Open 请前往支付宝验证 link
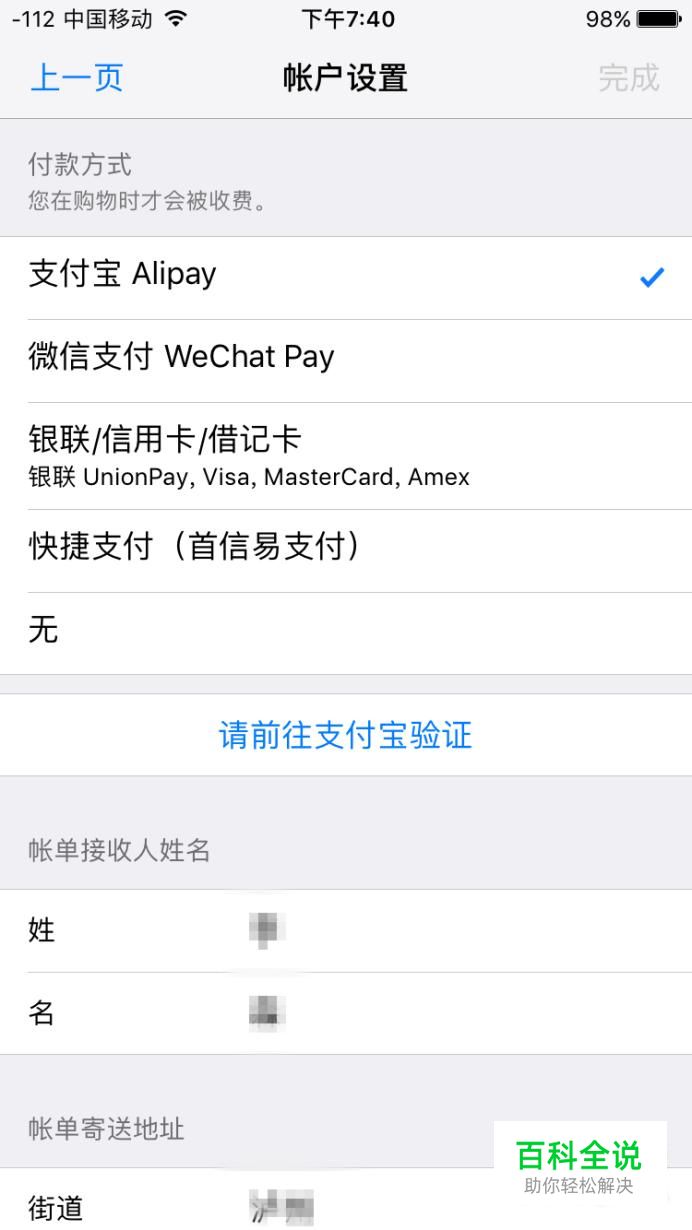Screen dimensions: 692x1230 pos(346,735)
